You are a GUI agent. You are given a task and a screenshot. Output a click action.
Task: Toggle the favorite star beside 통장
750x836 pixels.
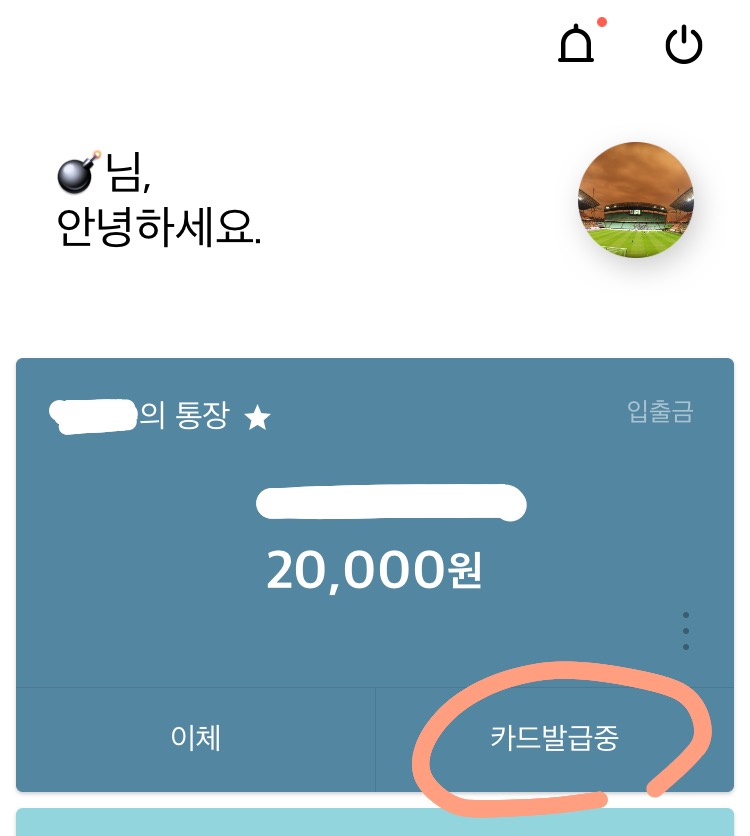tap(258, 418)
